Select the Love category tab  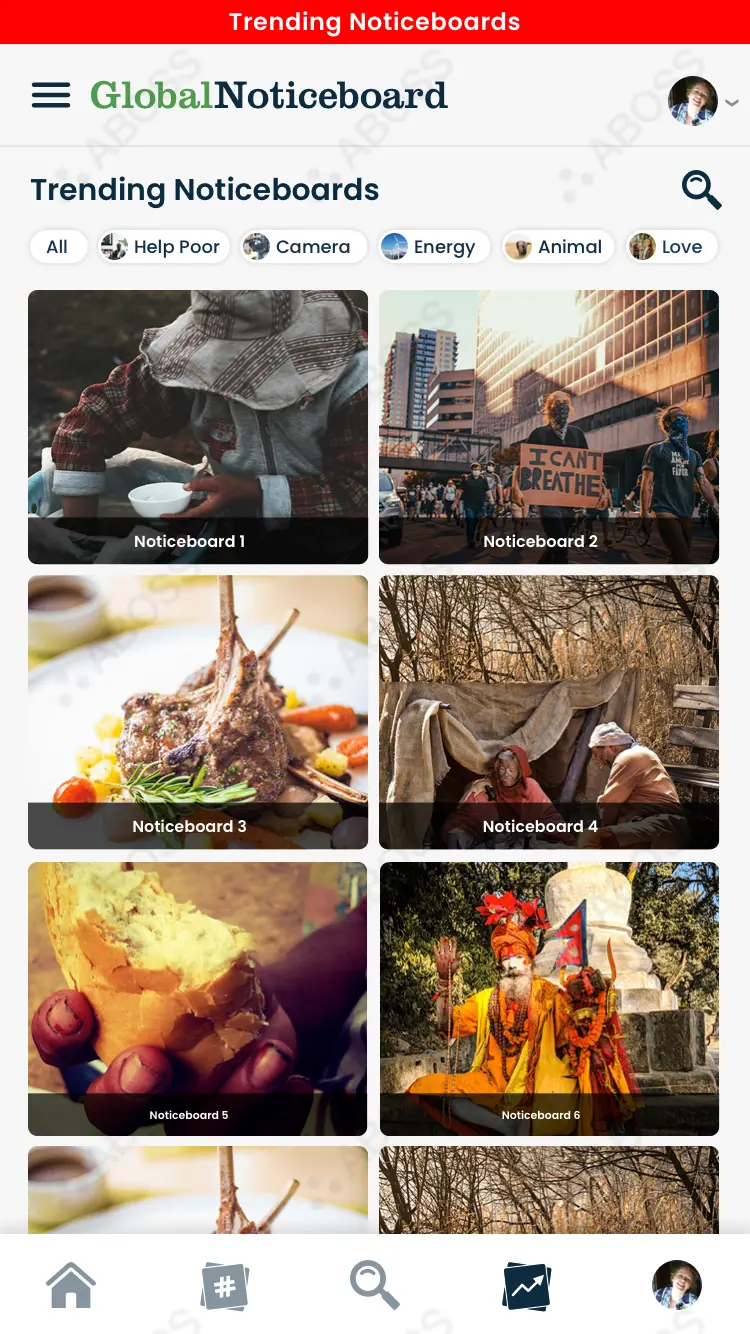tap(671, 246)
